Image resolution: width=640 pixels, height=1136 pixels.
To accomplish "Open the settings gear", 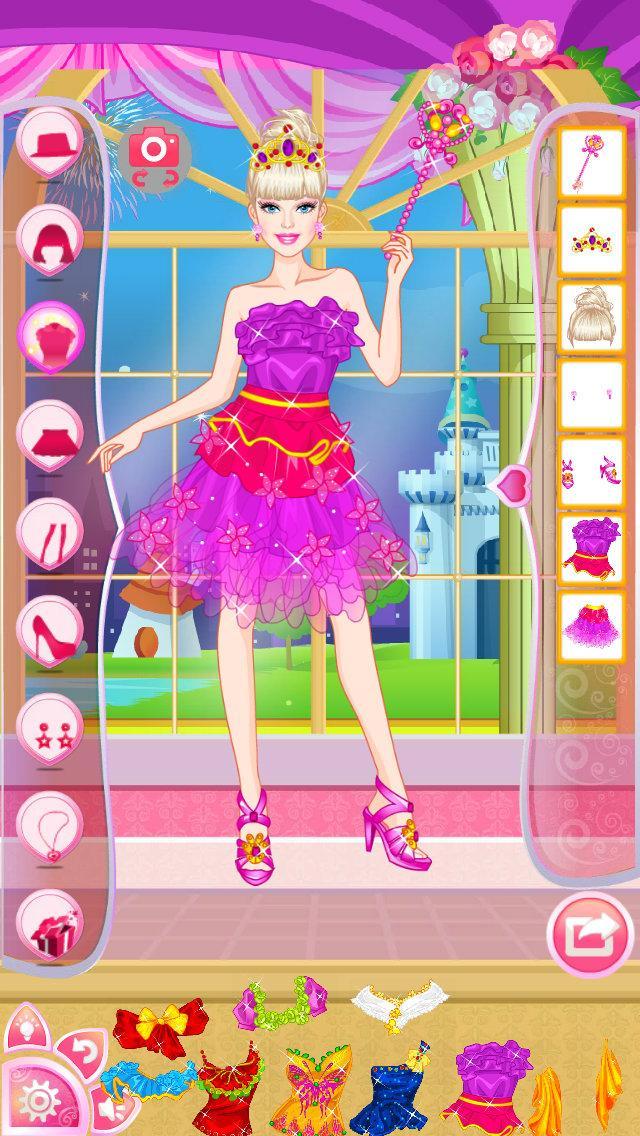I will click(x=37, y=1101).
